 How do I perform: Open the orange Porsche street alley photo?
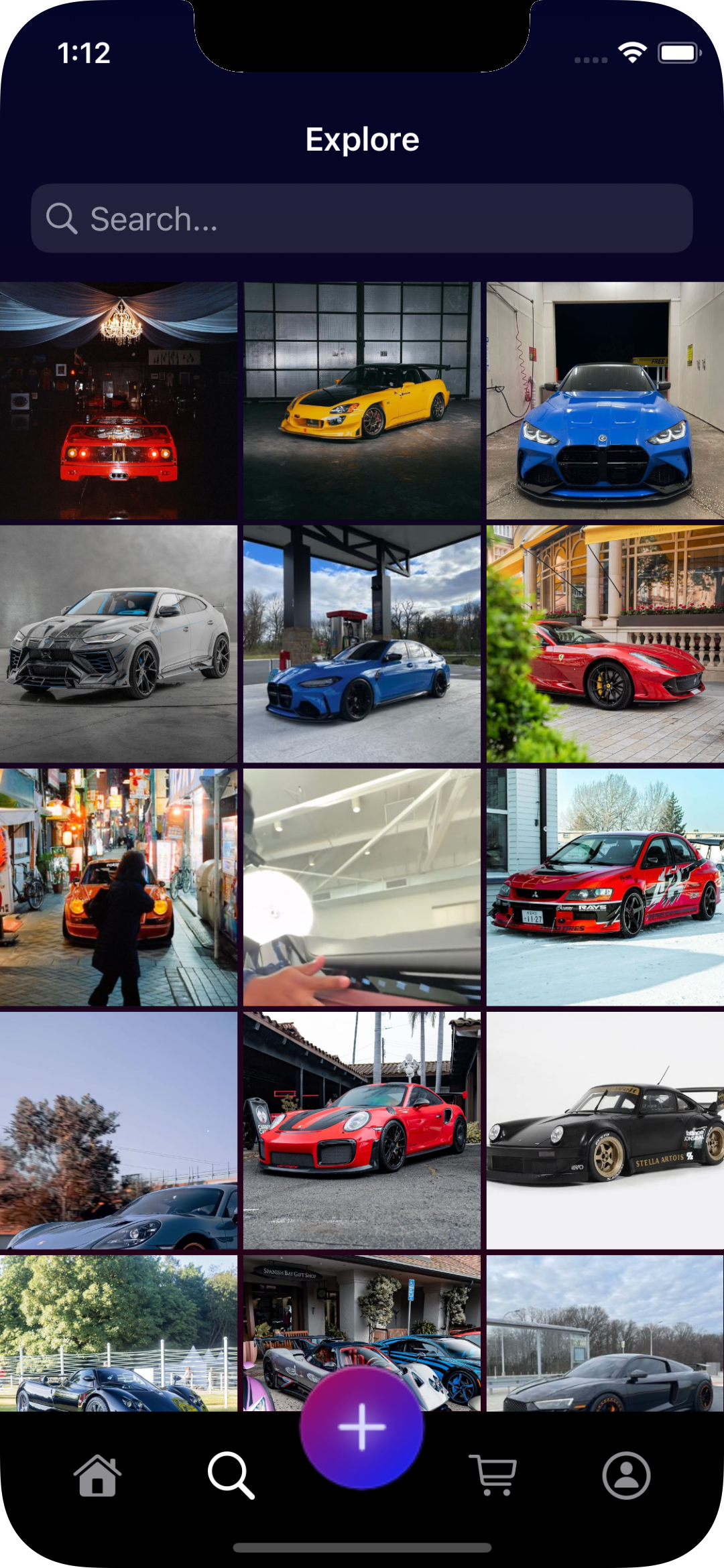tap(119, 887)
